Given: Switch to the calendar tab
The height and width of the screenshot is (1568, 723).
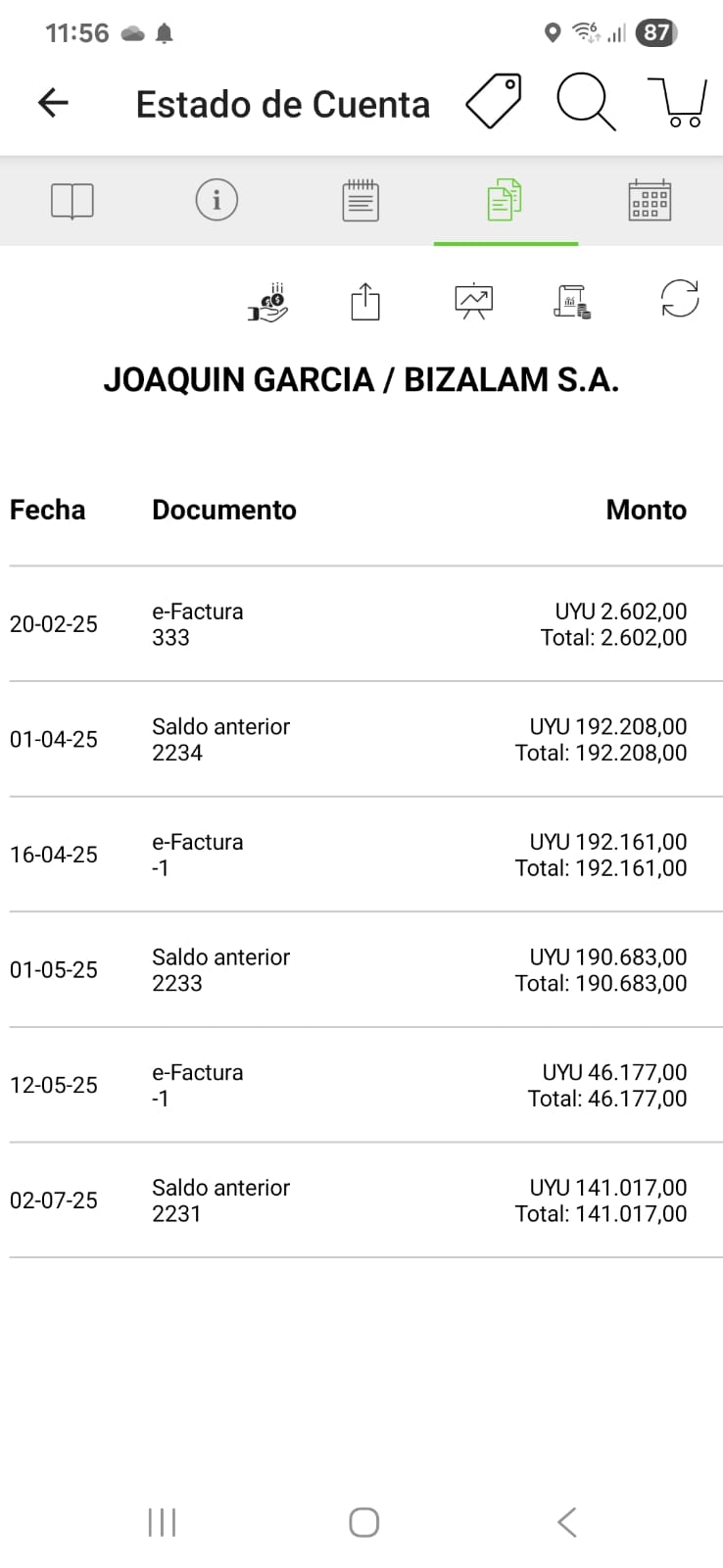Looking at the screenshot, I should point(649,201).
